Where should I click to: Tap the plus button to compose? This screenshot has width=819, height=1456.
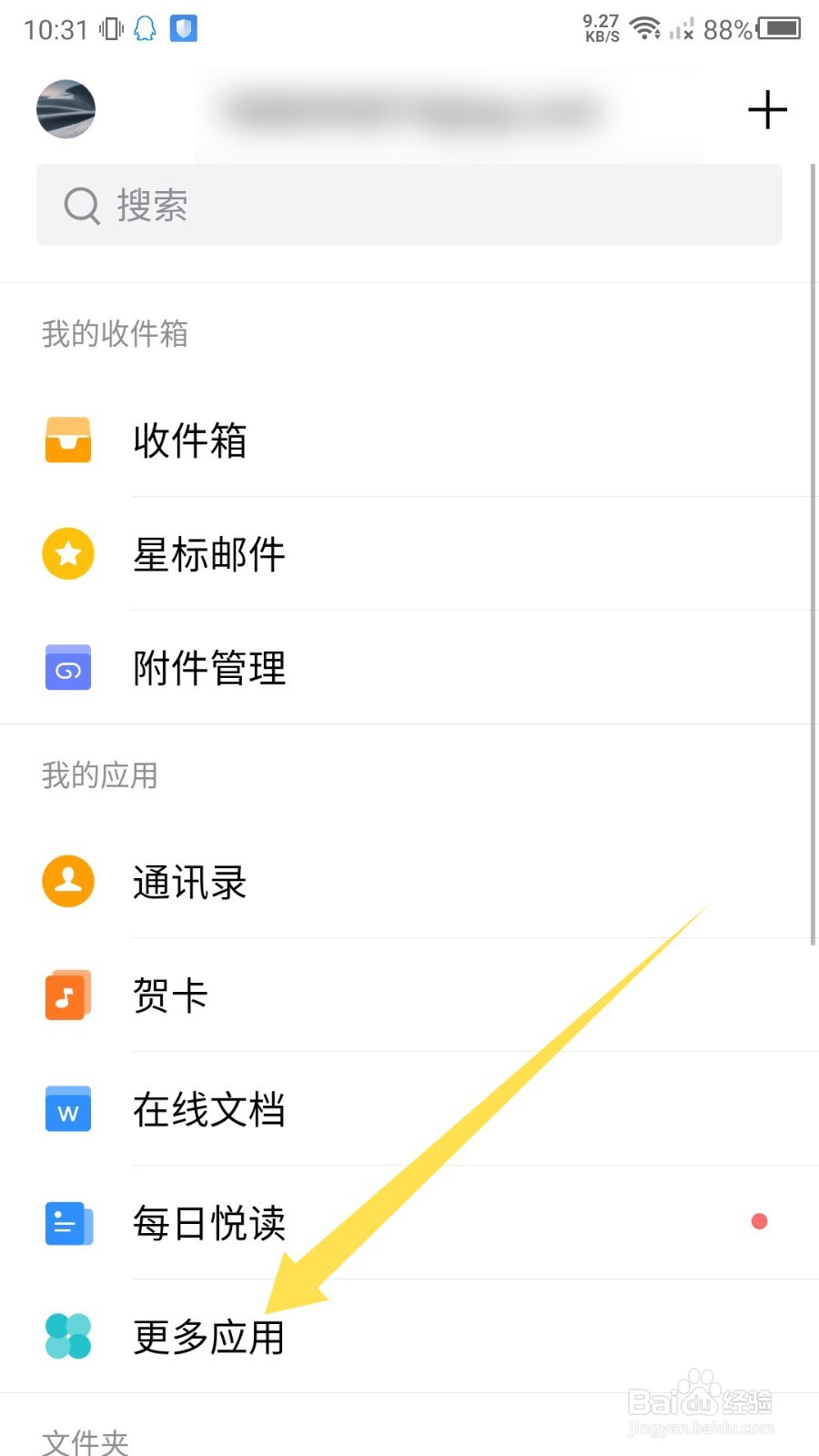click(767, 109)
